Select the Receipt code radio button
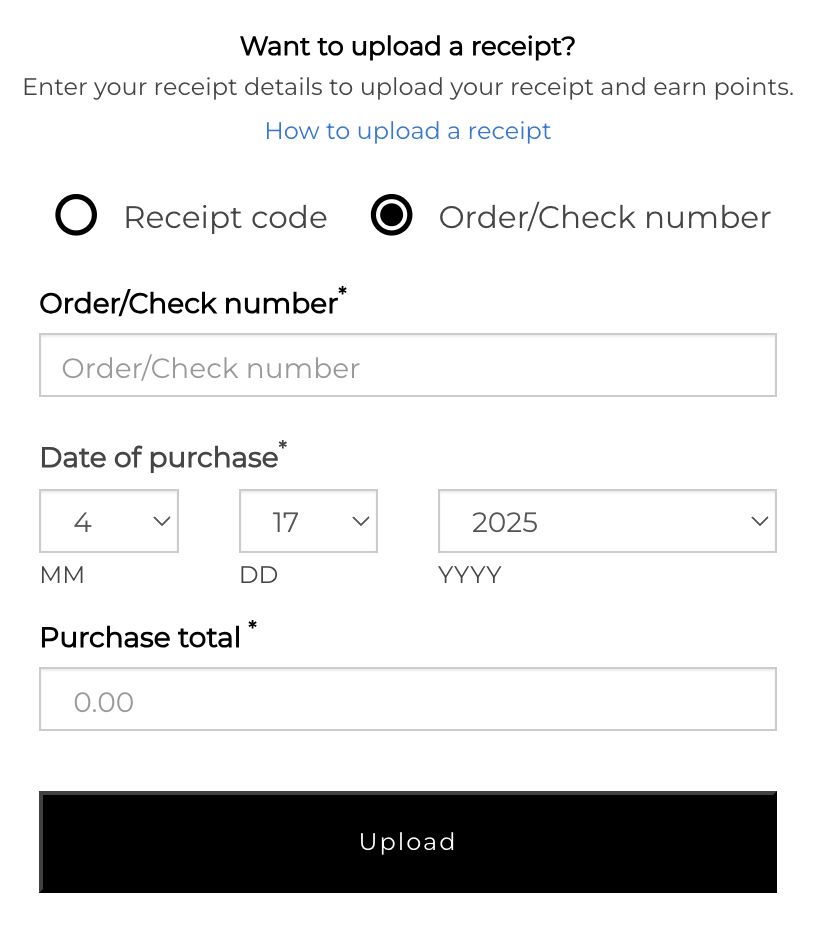 pyautogui.click(x=76, y=215)
